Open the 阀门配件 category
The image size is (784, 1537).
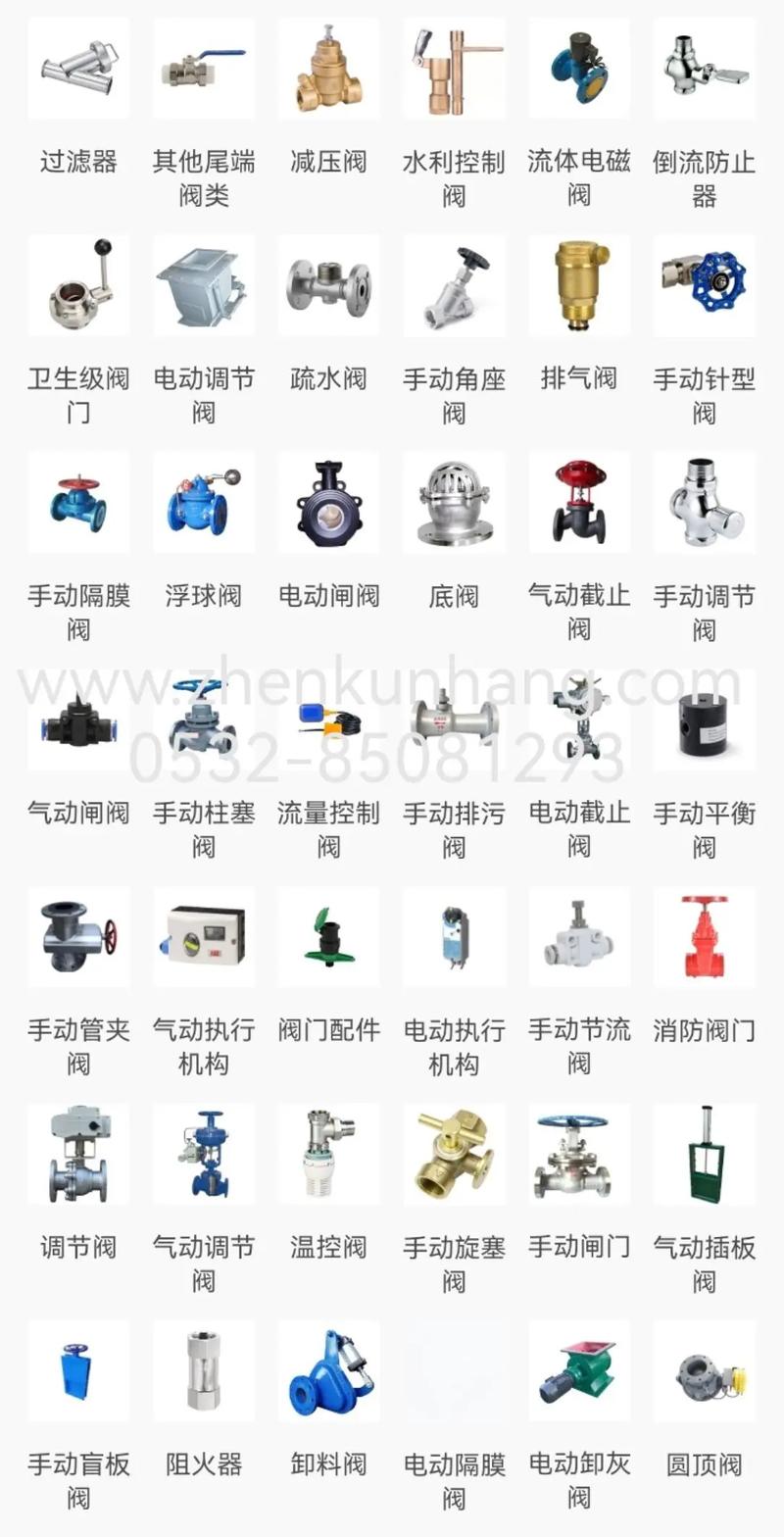pos(328,937)
